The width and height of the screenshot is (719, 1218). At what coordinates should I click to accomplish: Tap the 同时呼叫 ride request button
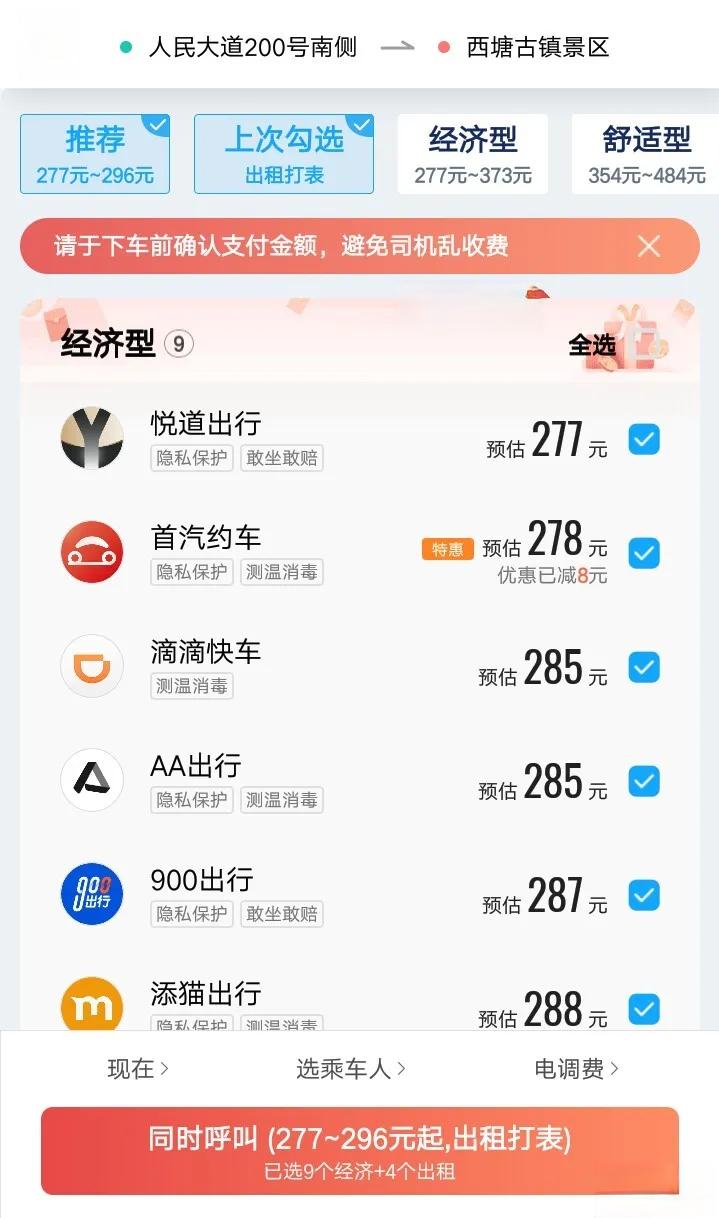[x=360, y=1150]
